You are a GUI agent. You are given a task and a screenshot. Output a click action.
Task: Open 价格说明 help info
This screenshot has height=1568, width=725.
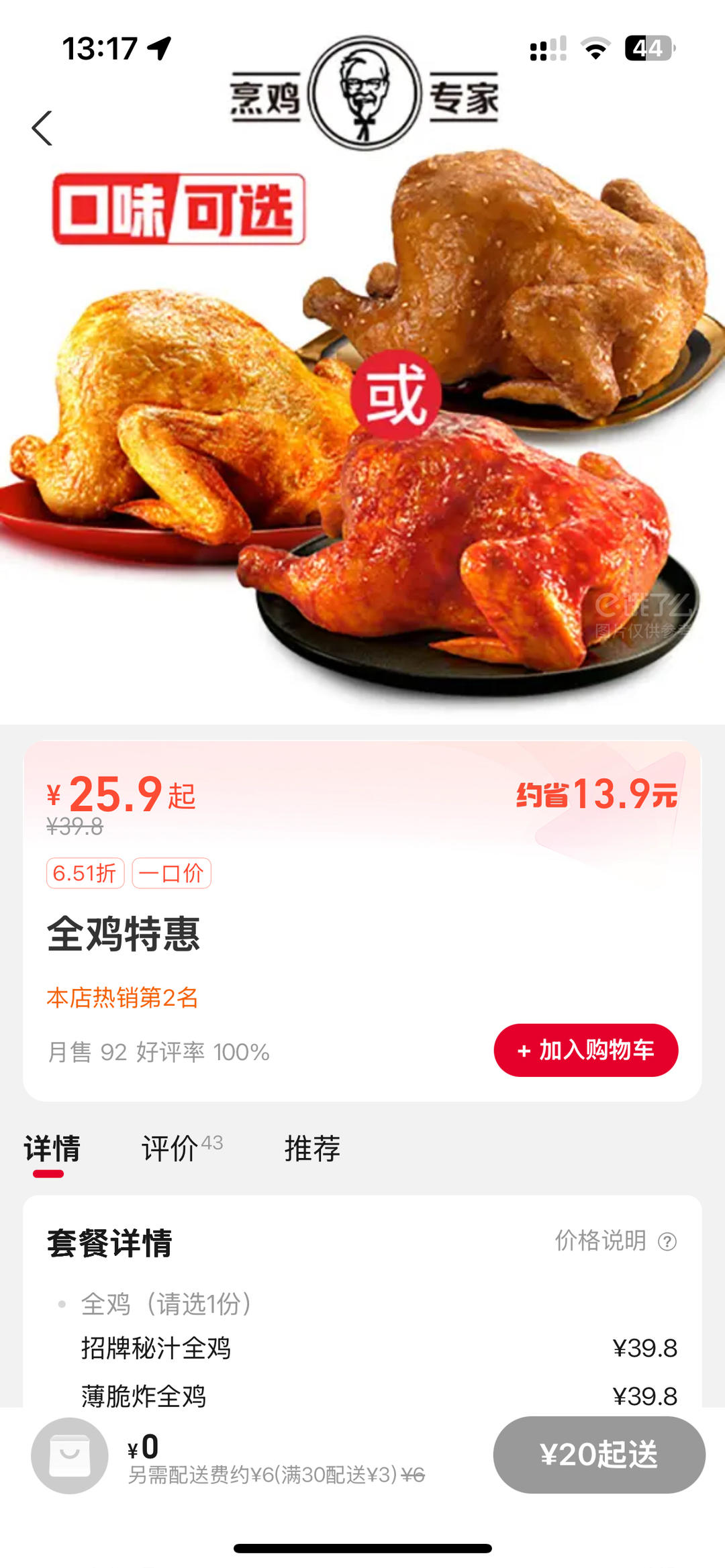(x=615, y=1241)
